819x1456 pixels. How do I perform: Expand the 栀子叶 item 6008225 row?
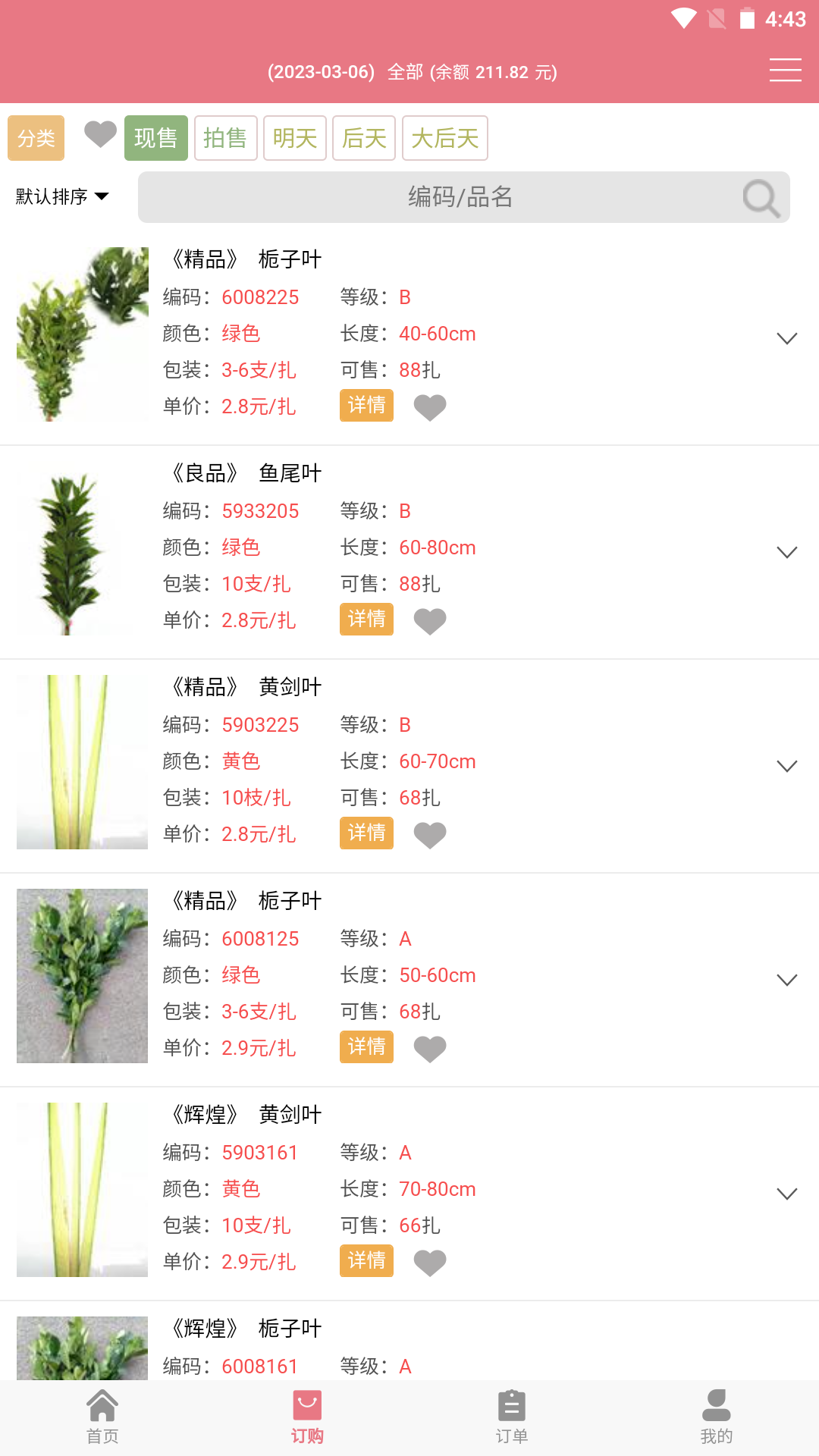(787, 338)
